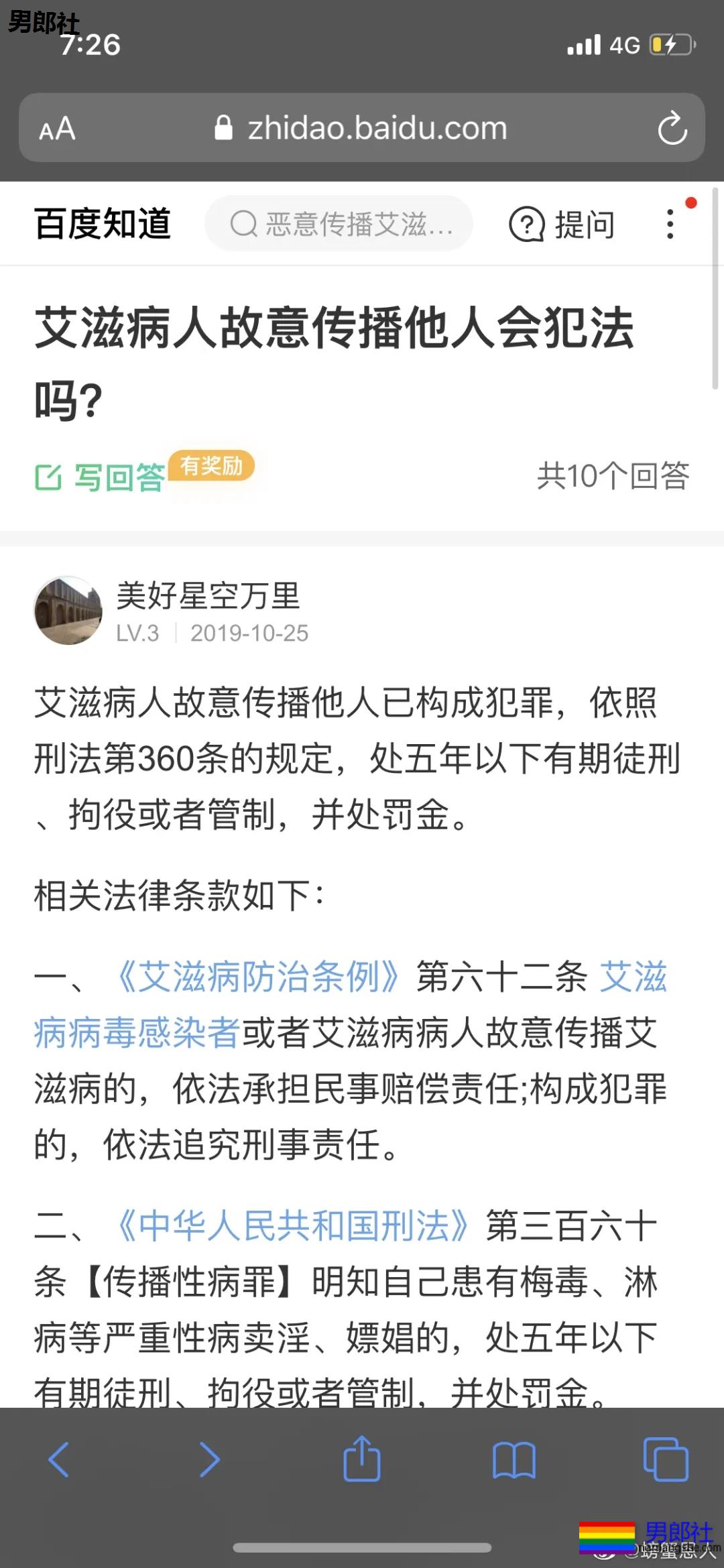This screenshot has width=724, height=1568.
Task: Select the zhidao.baidu.com address bar
Action: [375, 127]
